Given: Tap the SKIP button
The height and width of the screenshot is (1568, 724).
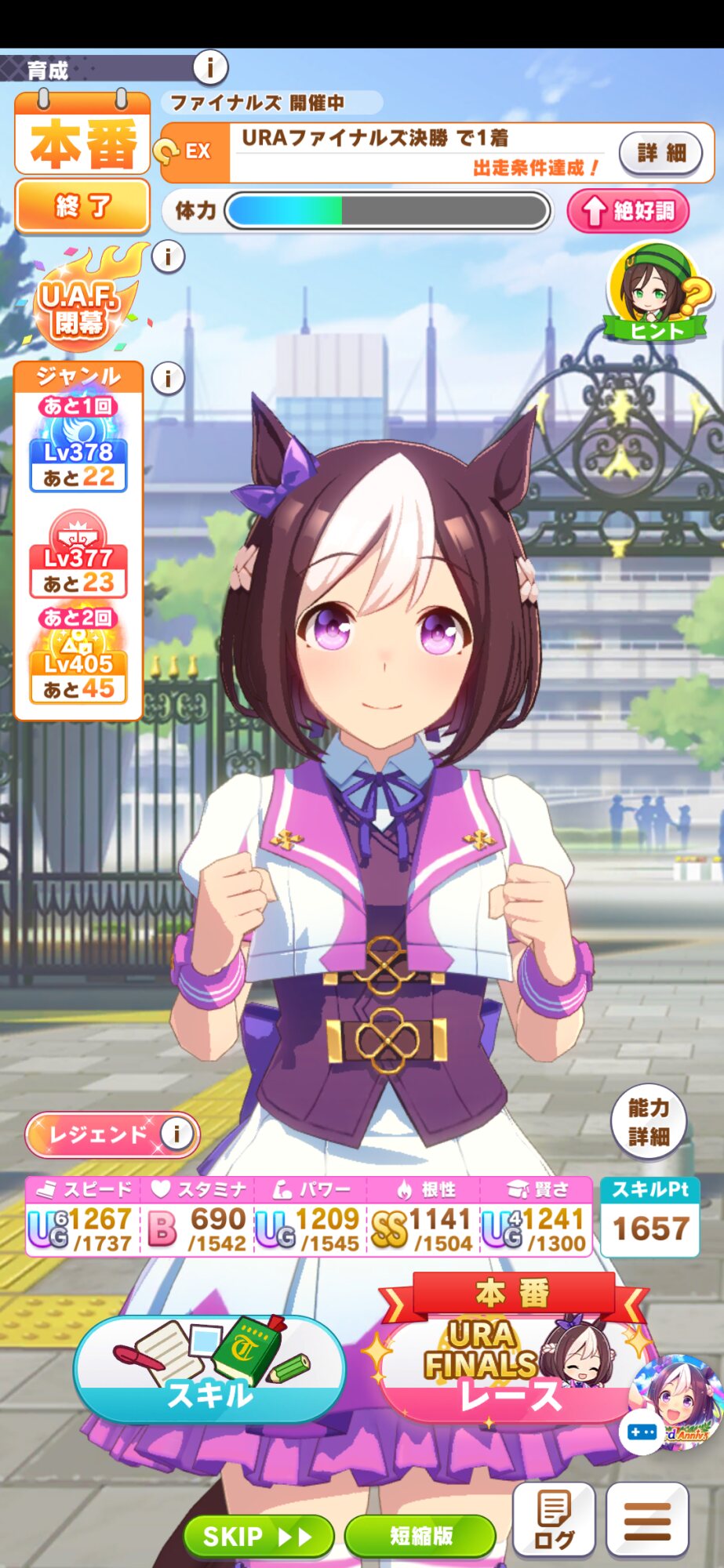Looking at the screenshot, I should tap(259, 1535).
